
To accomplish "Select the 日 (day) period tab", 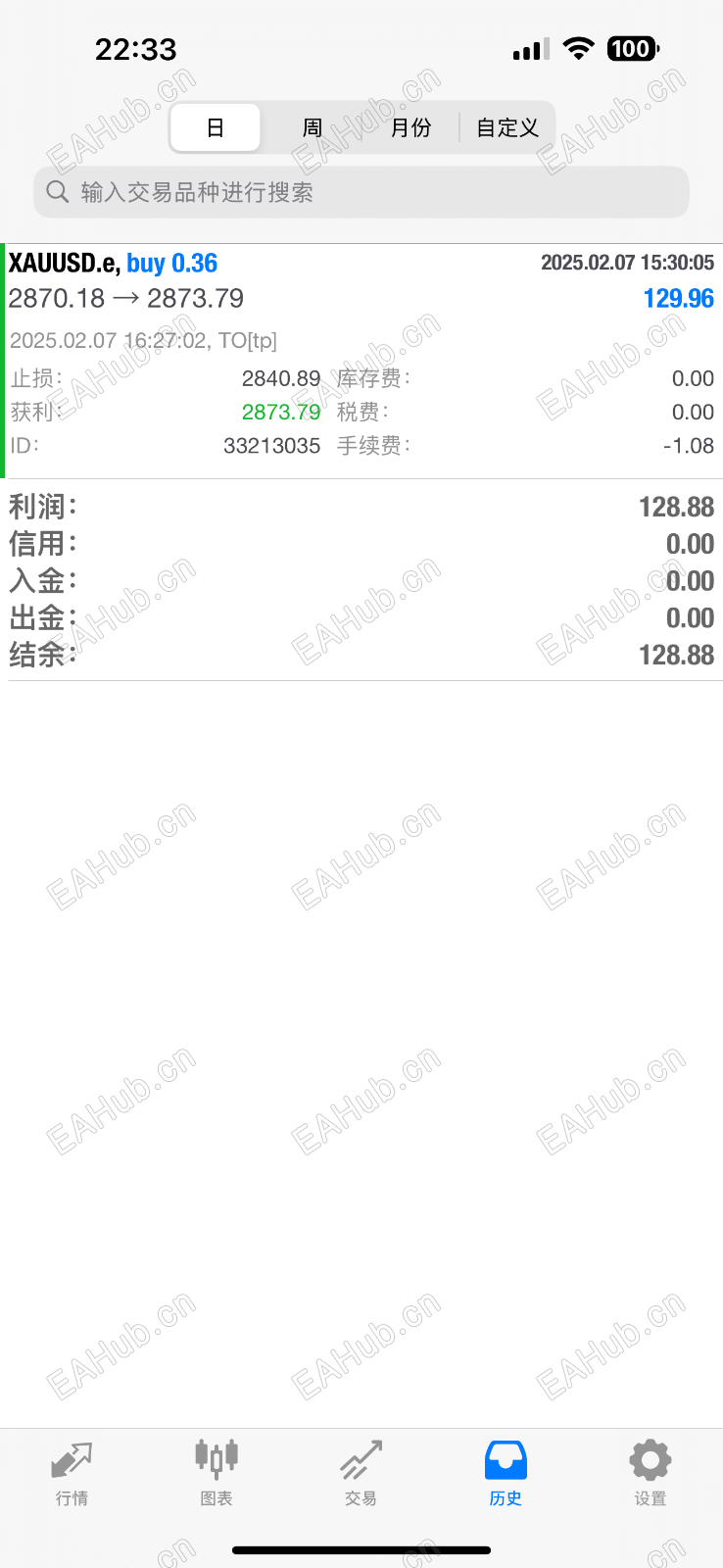I will 216,128.
